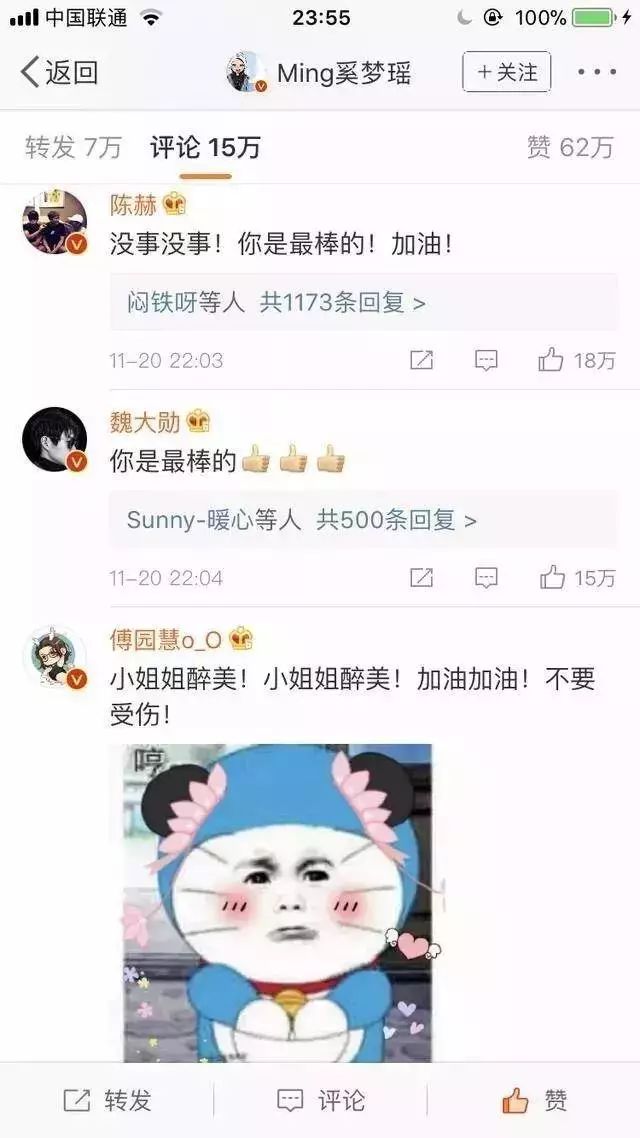Repost 魏大勋's comment
Viewport: 640px width, 1138px height.
point(422,577)
